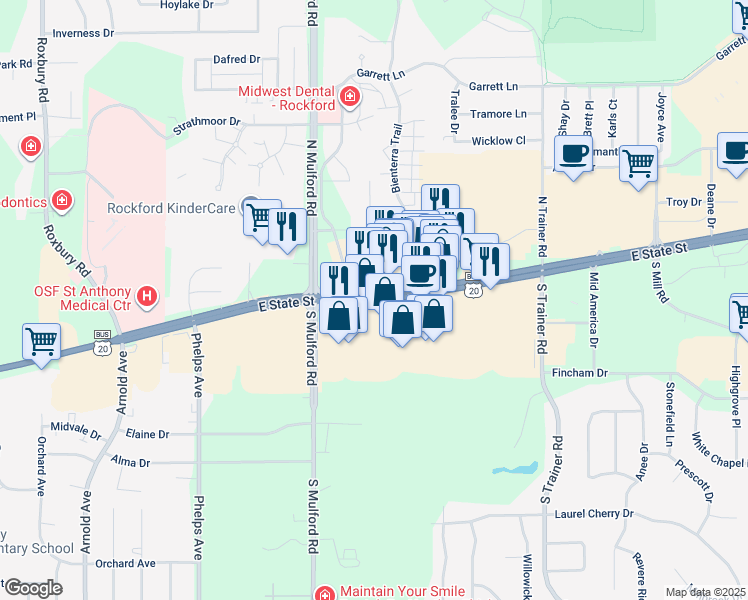748x600 pixels.
Task: Tap the Maintain Your Smile marker
Action: [x=325, y=592]
